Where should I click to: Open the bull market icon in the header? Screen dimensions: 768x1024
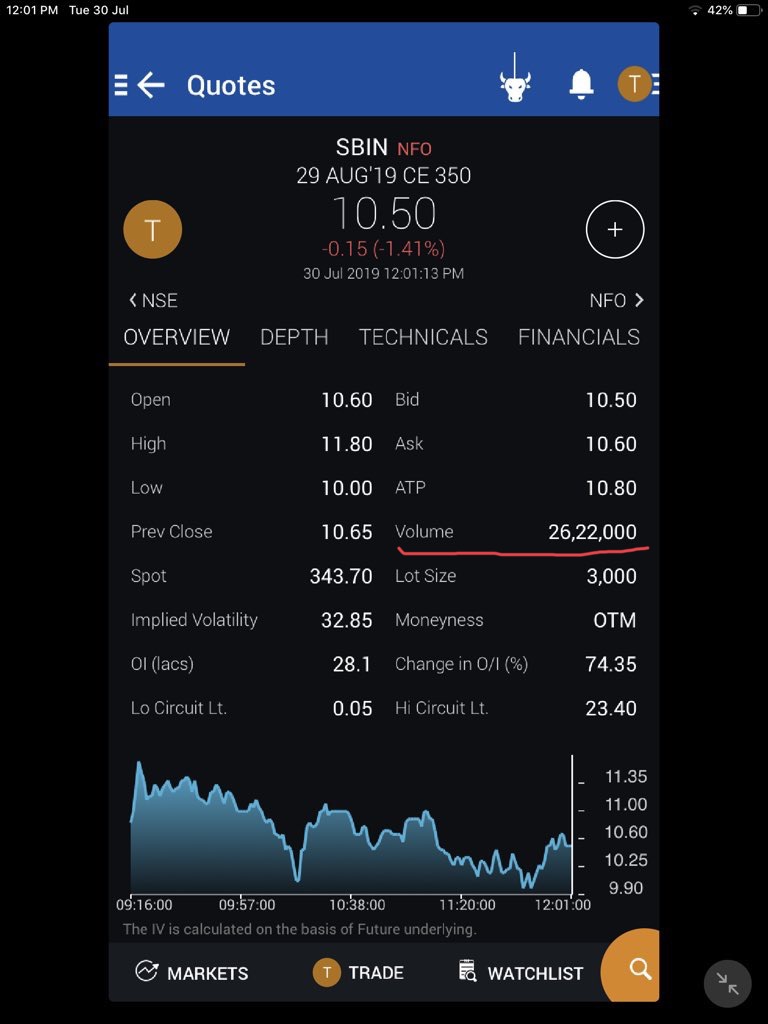[514, 84]
